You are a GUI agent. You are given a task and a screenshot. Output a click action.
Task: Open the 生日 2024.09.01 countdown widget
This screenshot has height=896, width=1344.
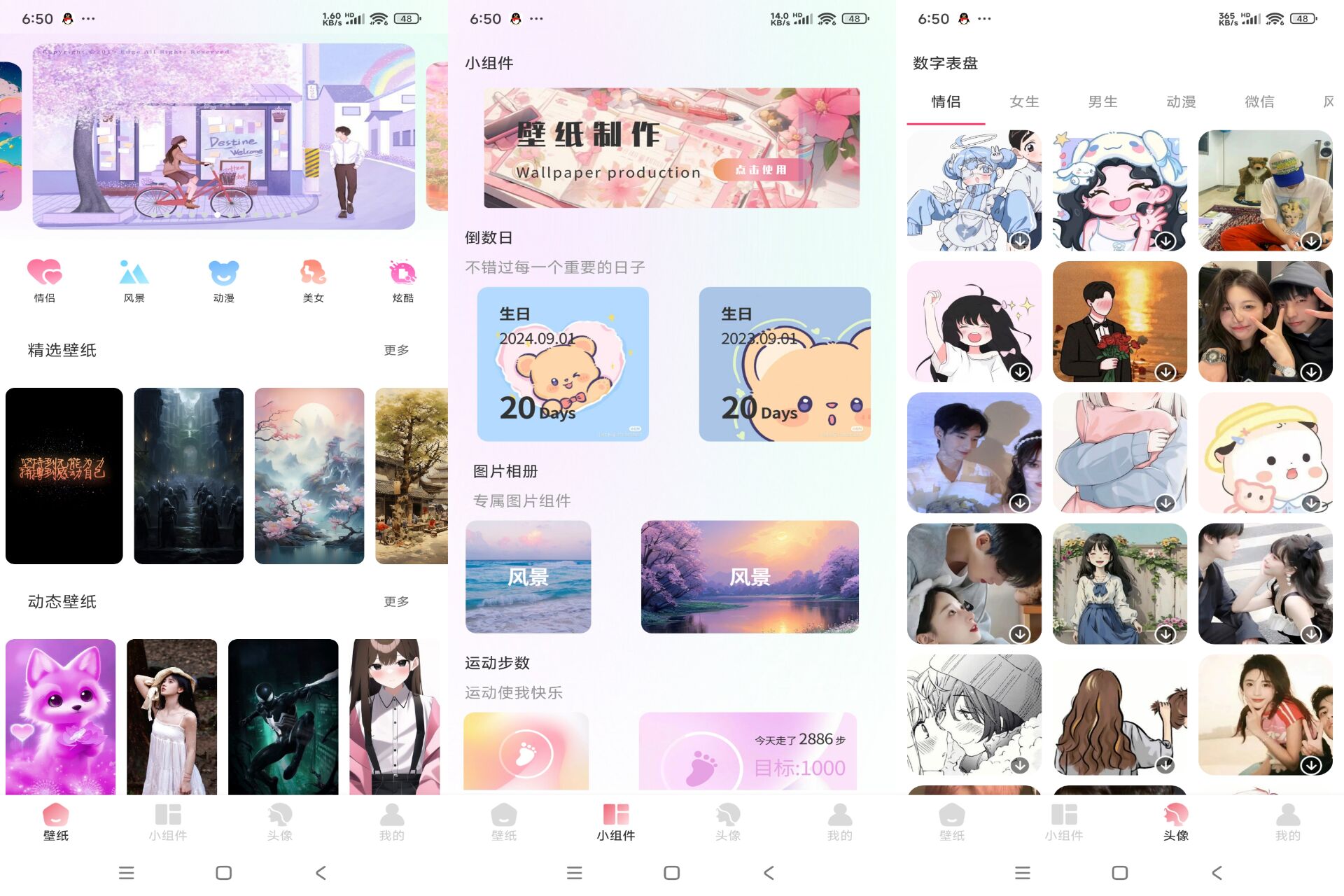click(x=563, y=364)
